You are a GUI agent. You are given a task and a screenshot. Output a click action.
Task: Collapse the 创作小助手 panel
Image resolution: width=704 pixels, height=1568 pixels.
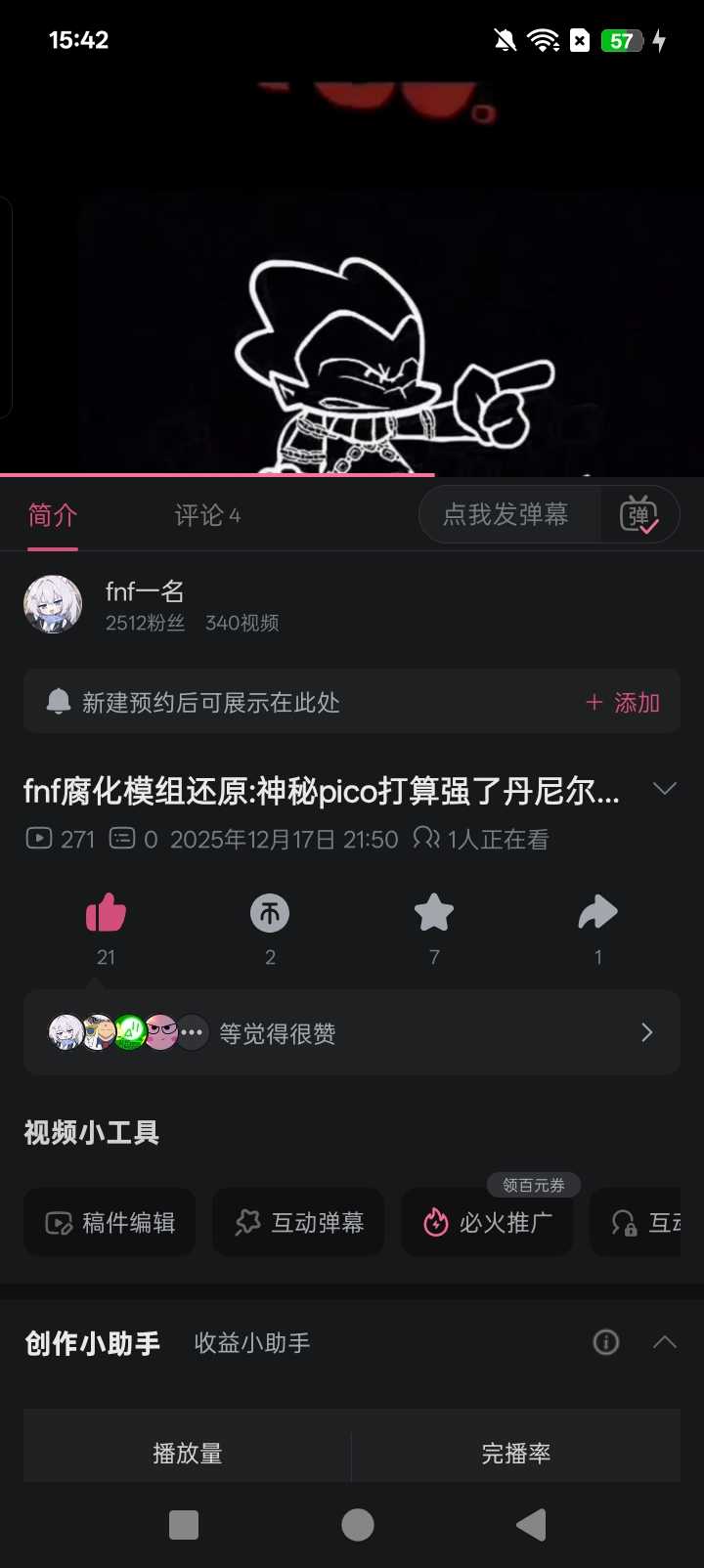(665, 1342)
